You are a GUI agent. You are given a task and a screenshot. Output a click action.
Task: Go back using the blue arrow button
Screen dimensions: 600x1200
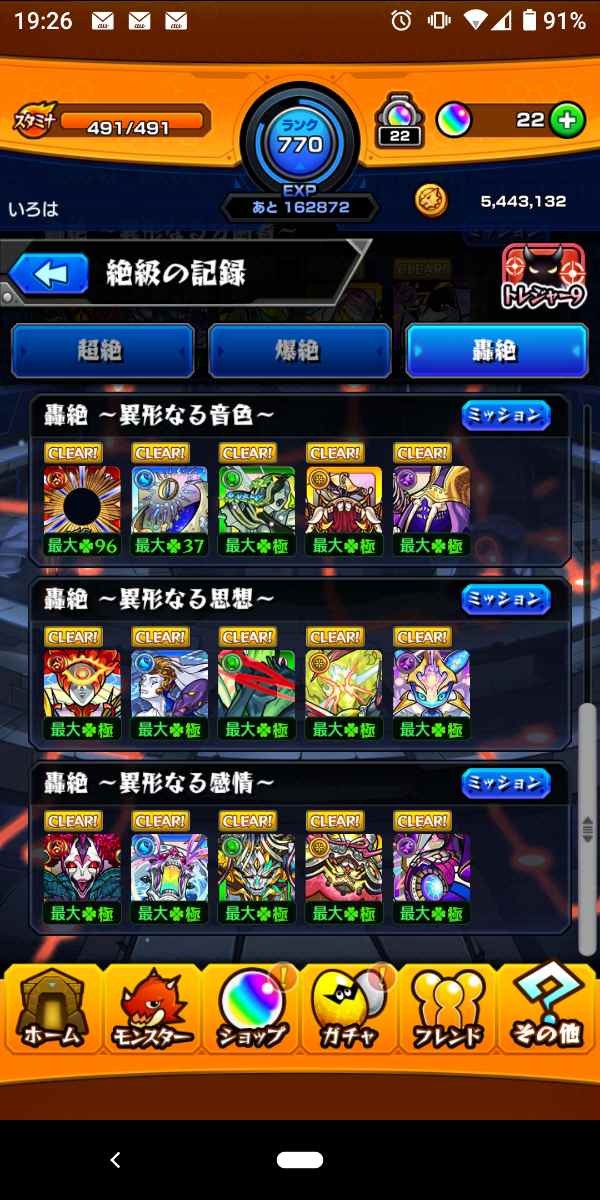click(49, 273)
